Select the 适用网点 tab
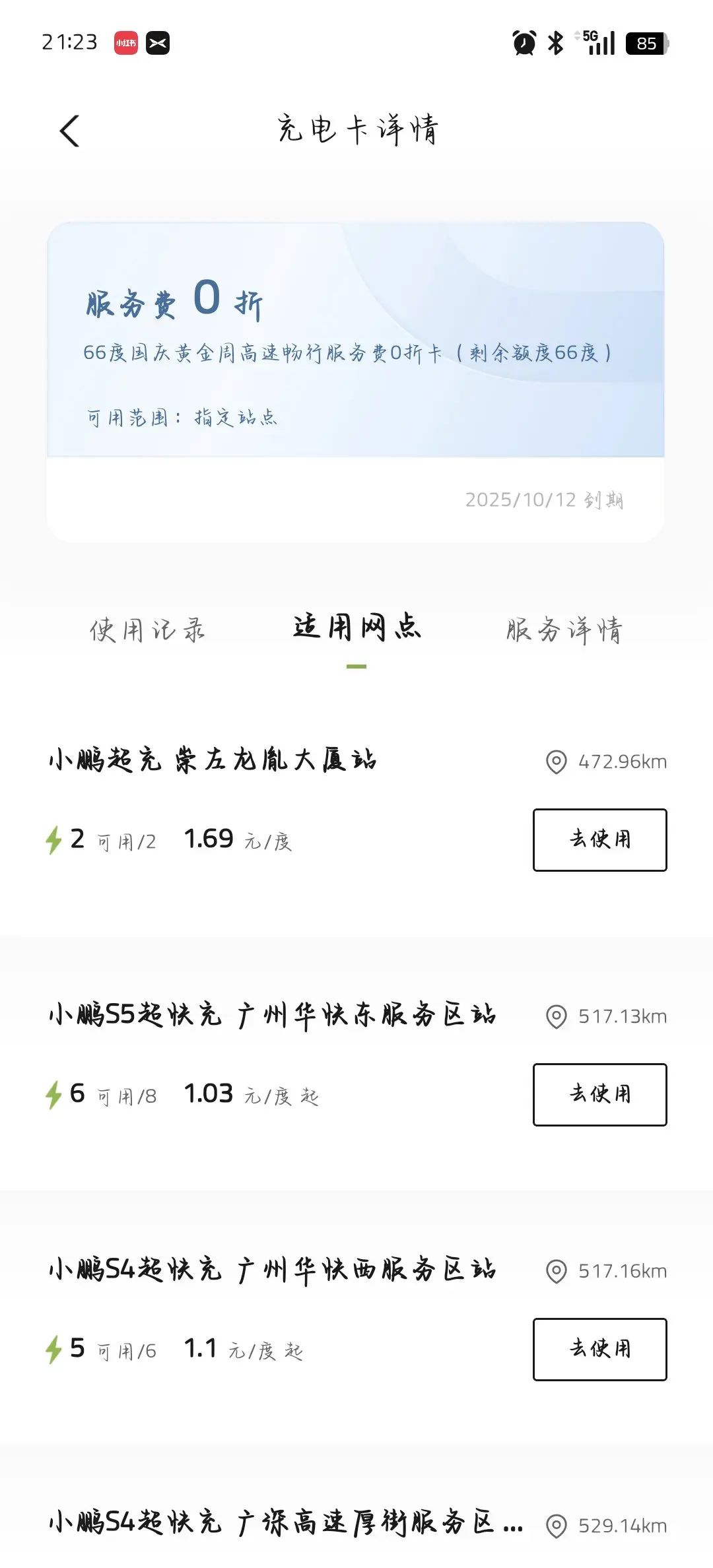 pos(356,628)
